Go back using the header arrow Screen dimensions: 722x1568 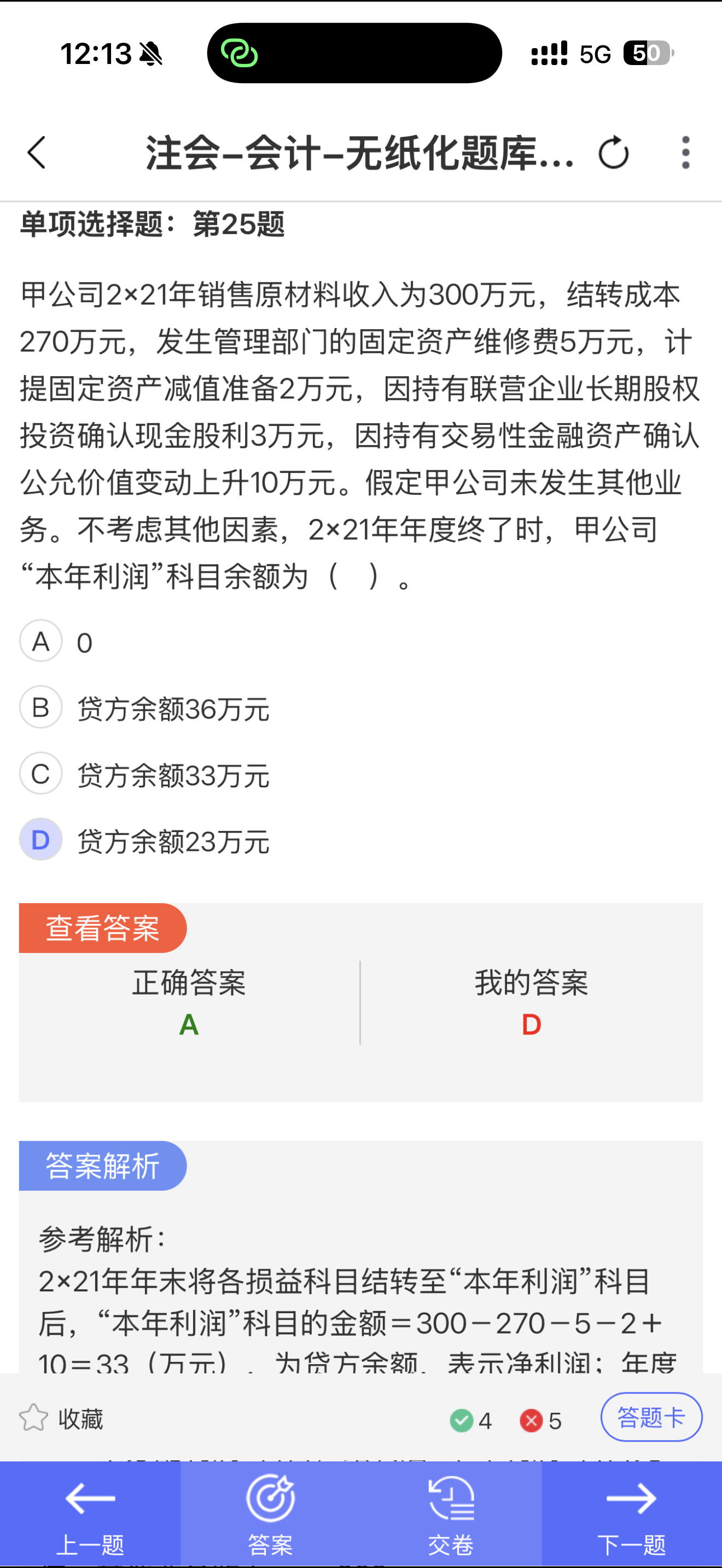pos(37,152)
